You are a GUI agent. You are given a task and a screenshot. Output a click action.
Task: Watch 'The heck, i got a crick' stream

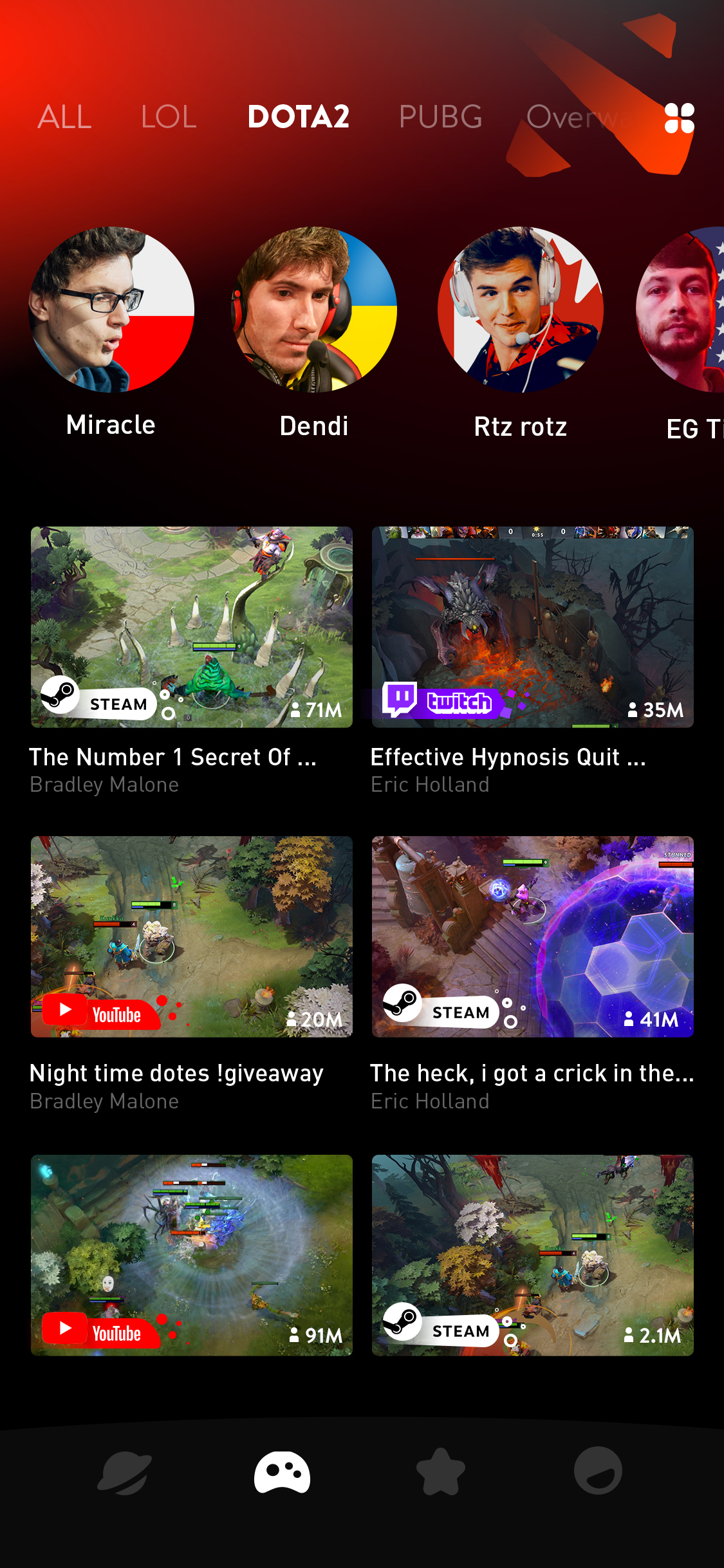pyautogui.click(x=532, y=937)
